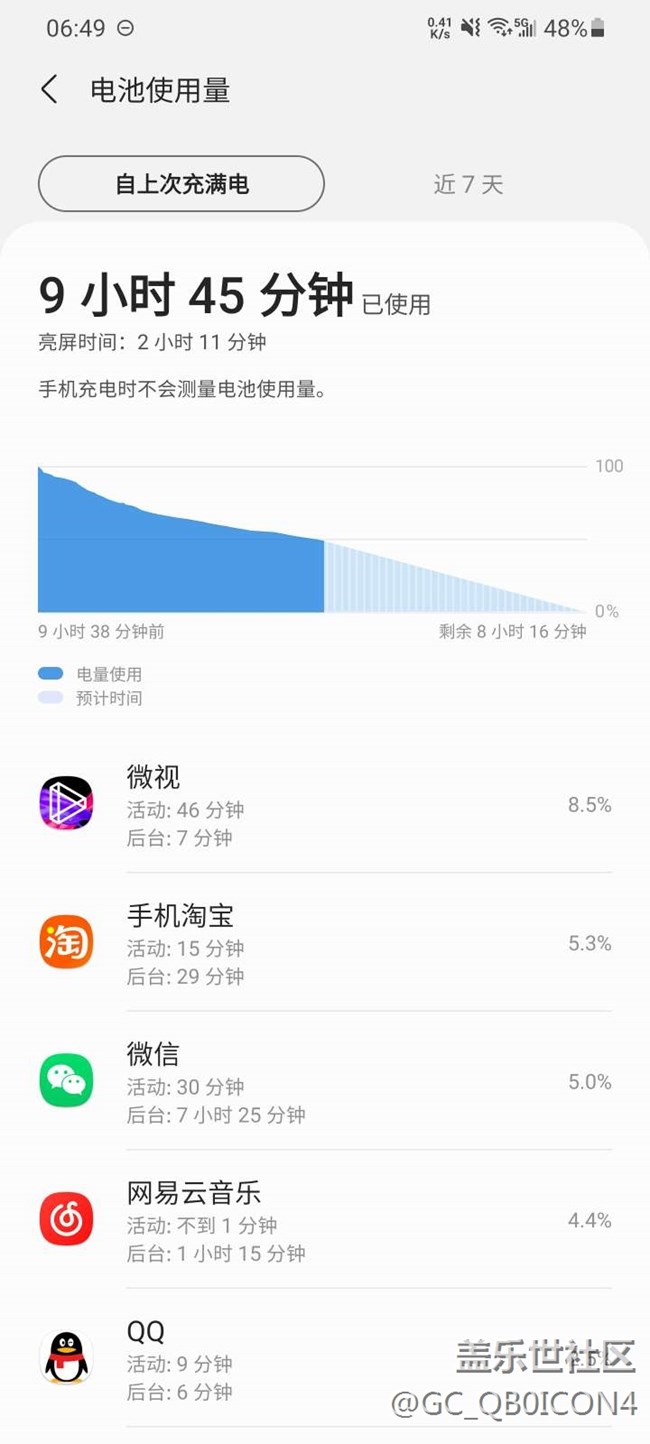
Task: Open 手机淘宝 battery usage details
Action: point(325,943)
